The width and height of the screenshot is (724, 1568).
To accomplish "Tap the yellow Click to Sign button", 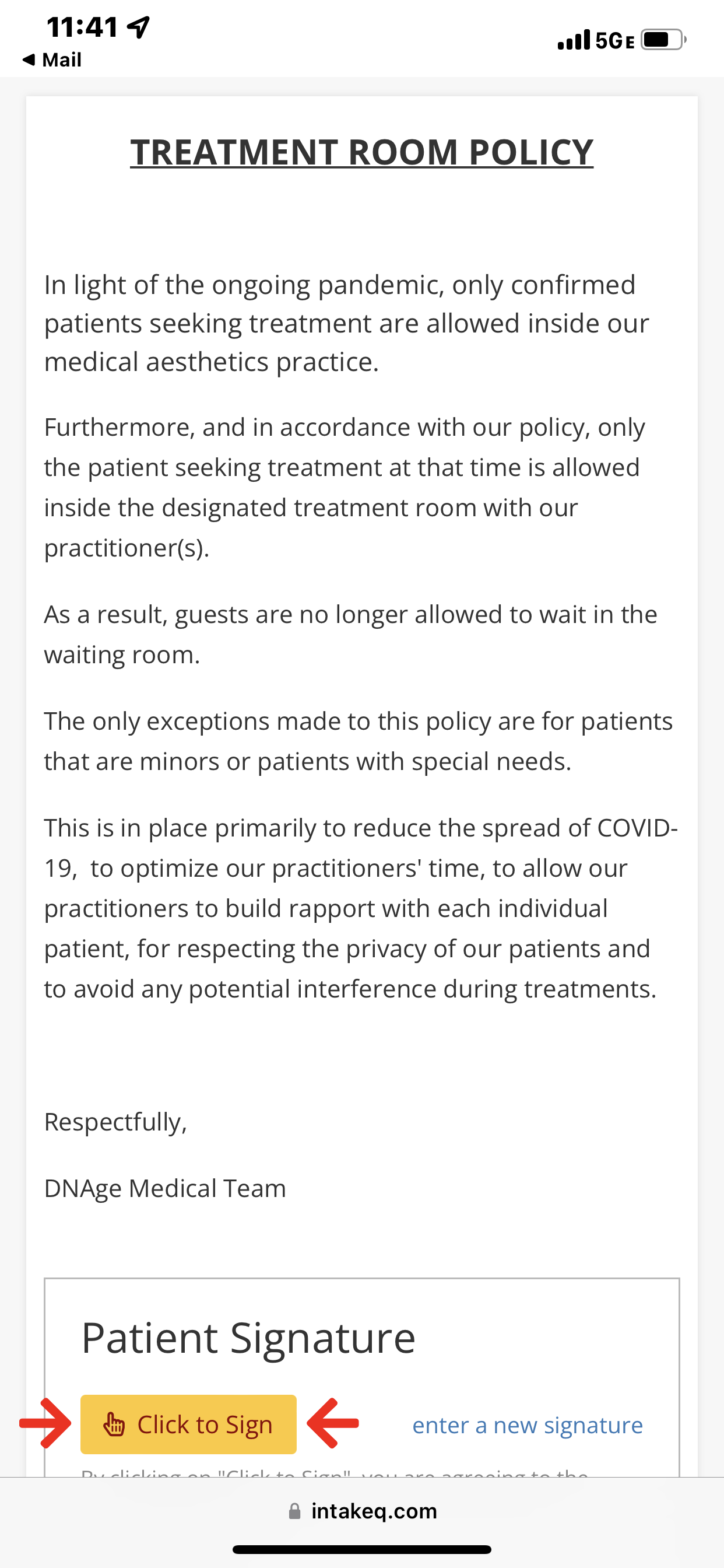I will (188, 1424).
